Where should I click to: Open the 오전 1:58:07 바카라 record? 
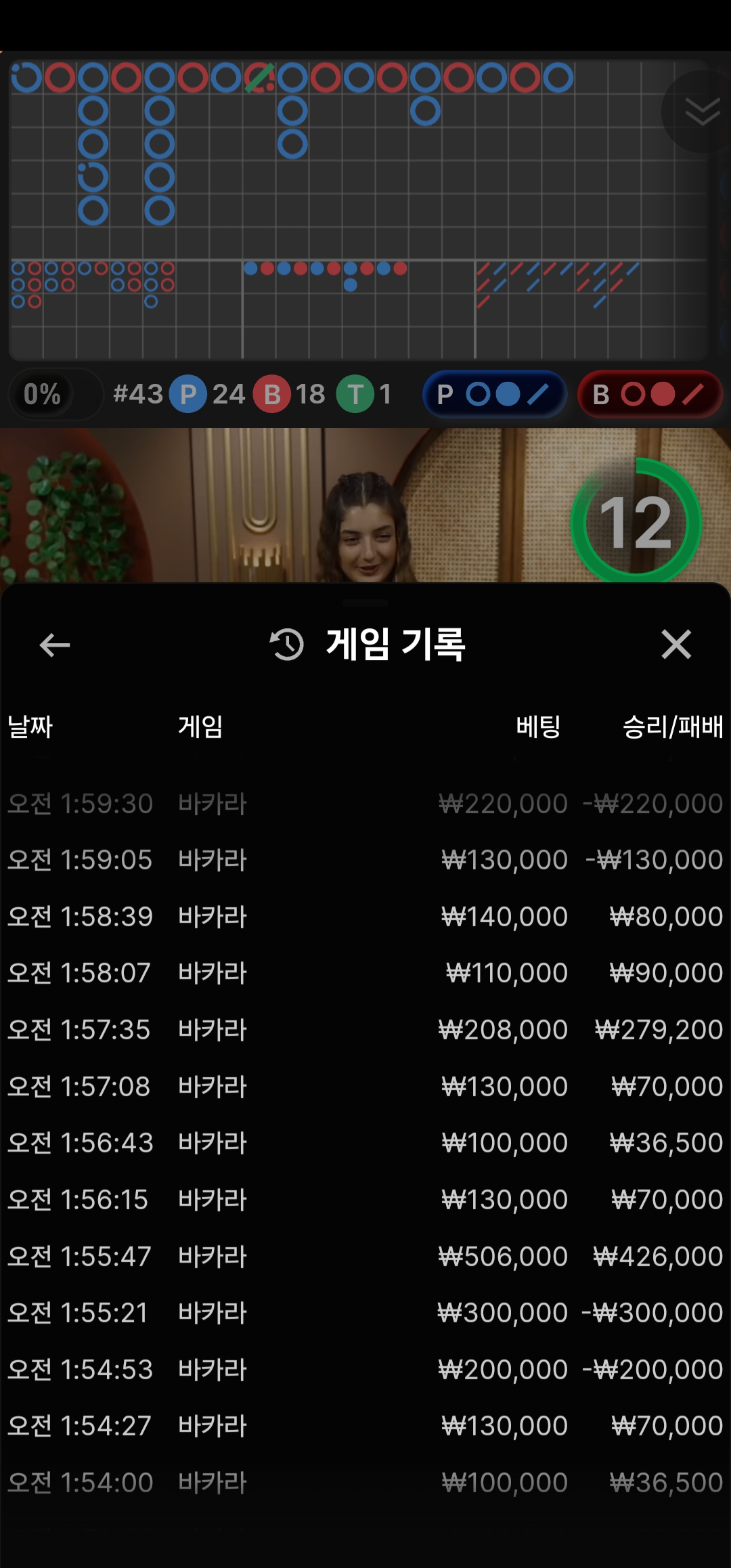point(365,973)
